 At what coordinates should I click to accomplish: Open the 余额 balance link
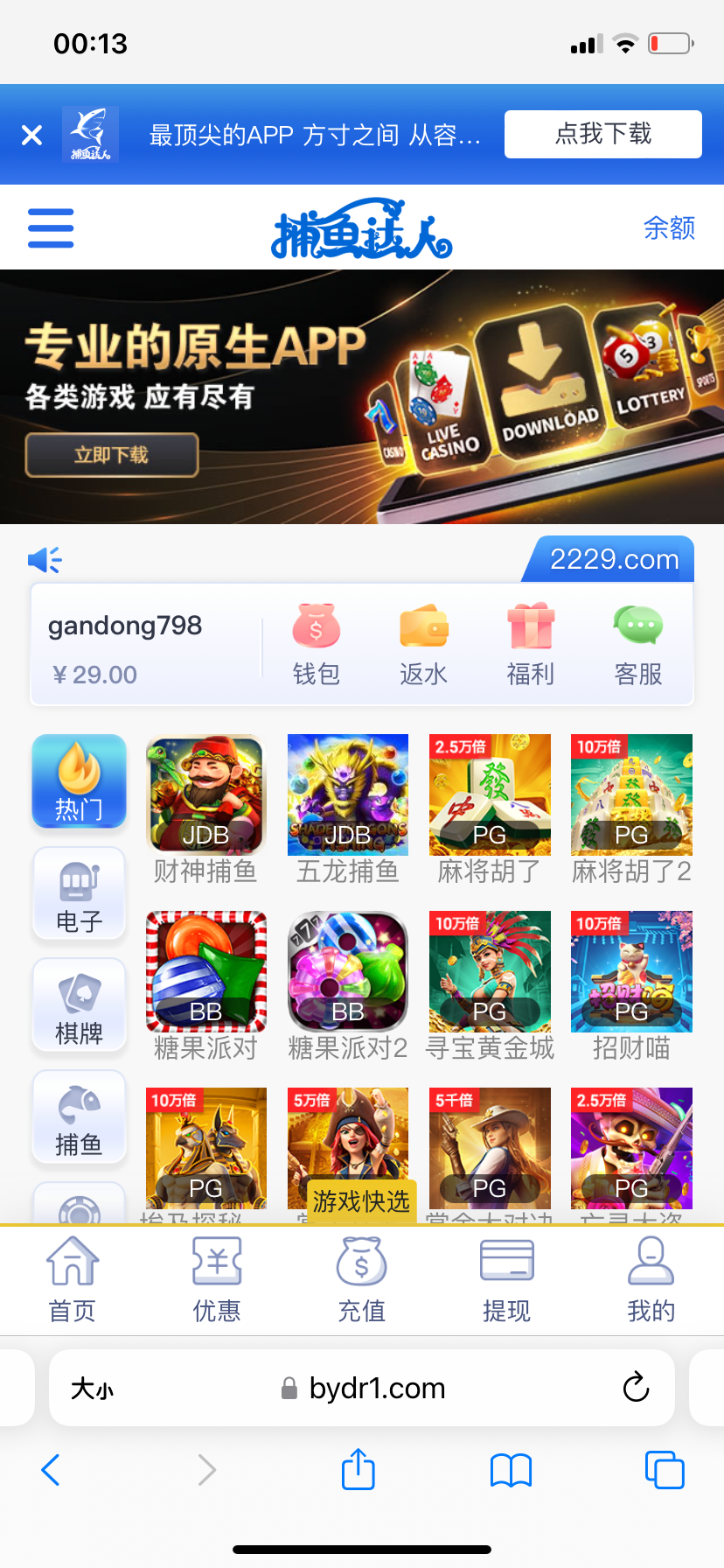(x=669, y=228)
